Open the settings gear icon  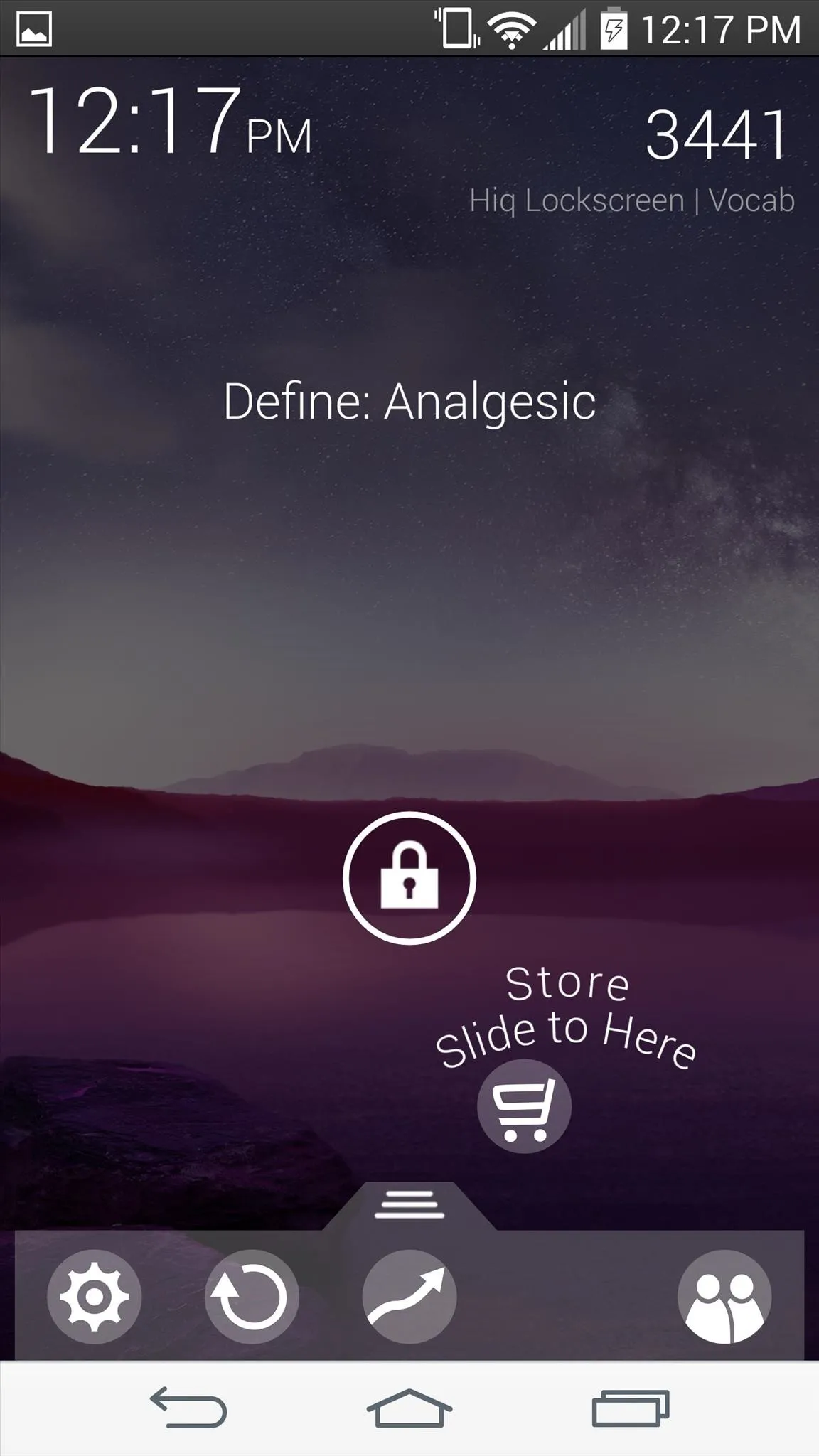pyautogui.click(x=95, y=1297)
